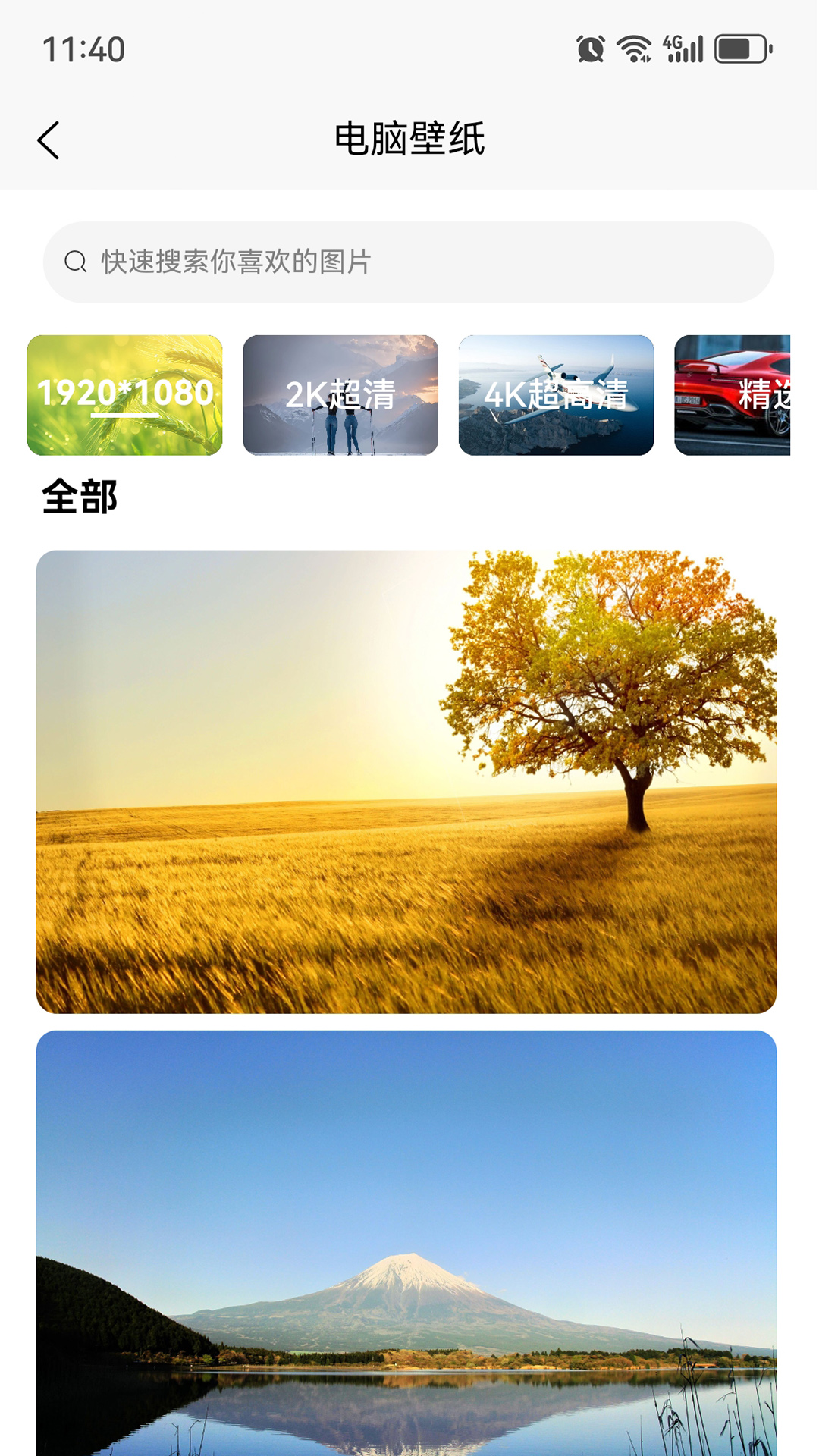Viewport: 819px width, 1456px height.
Task: Tap the 快速搜索你喜欢的图片 search box
Action: [408, 262]
